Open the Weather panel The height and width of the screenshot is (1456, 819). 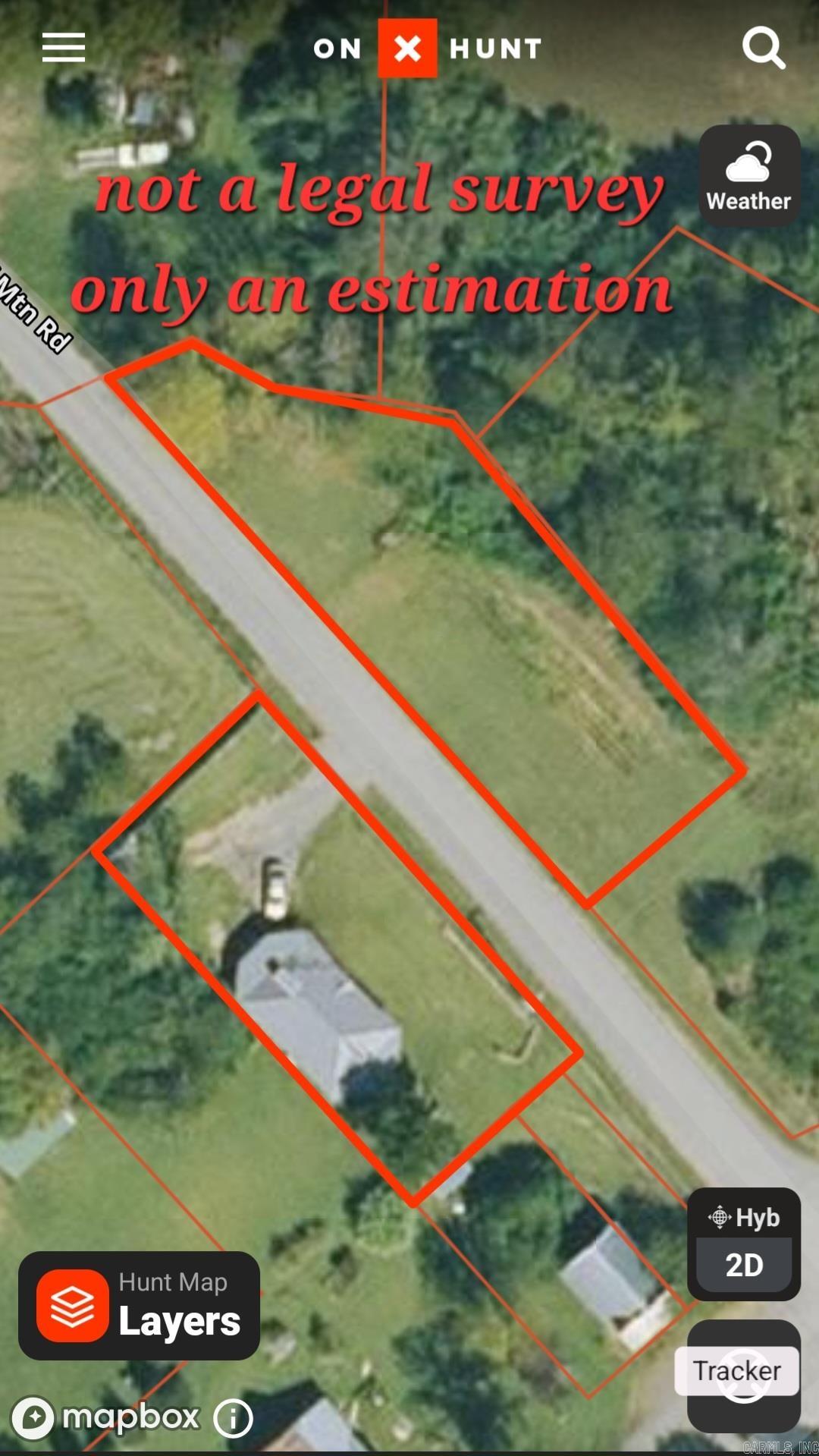[x=749, y=176]
